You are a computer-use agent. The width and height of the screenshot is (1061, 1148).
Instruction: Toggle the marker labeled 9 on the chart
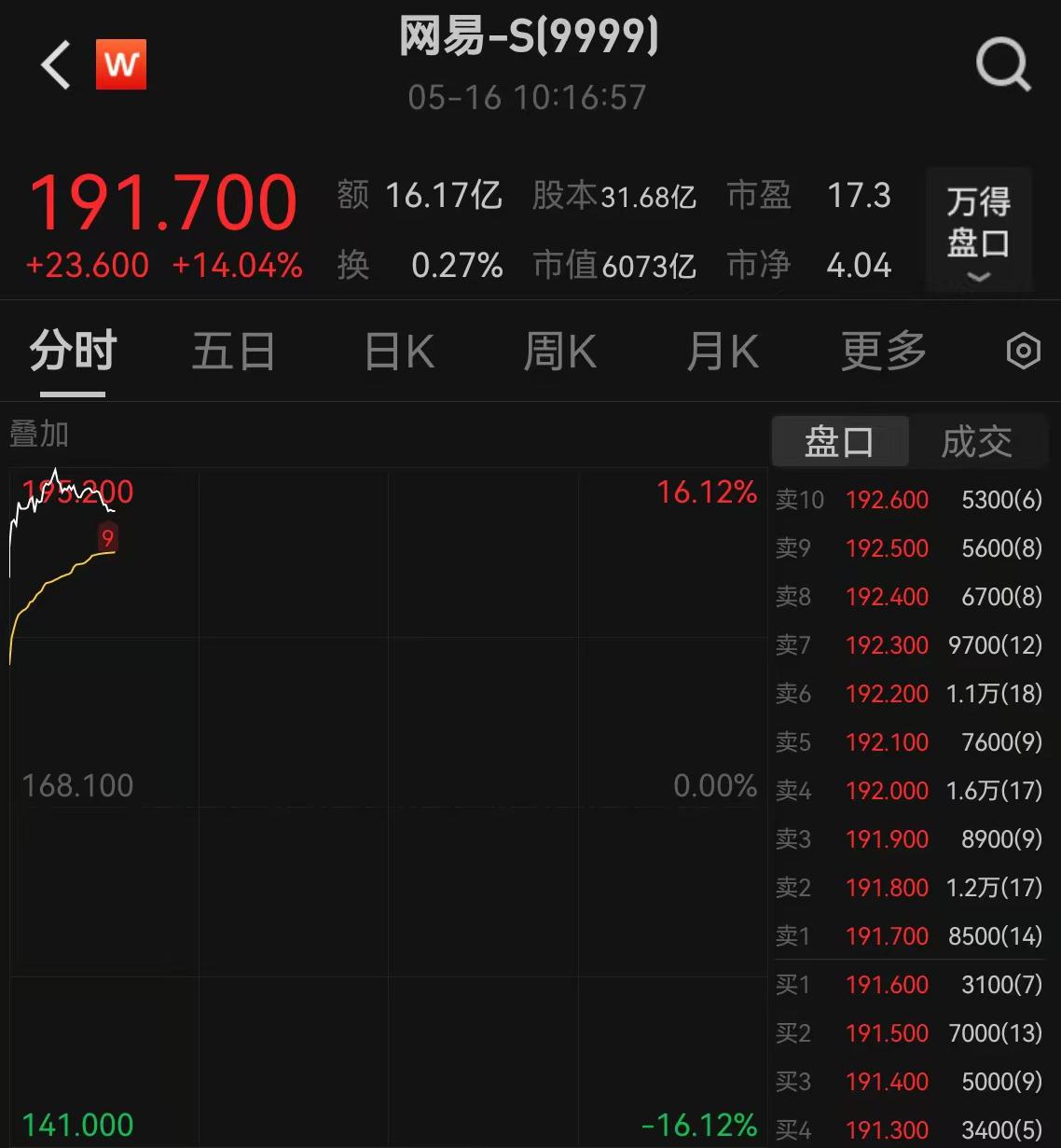coord(107,538)
